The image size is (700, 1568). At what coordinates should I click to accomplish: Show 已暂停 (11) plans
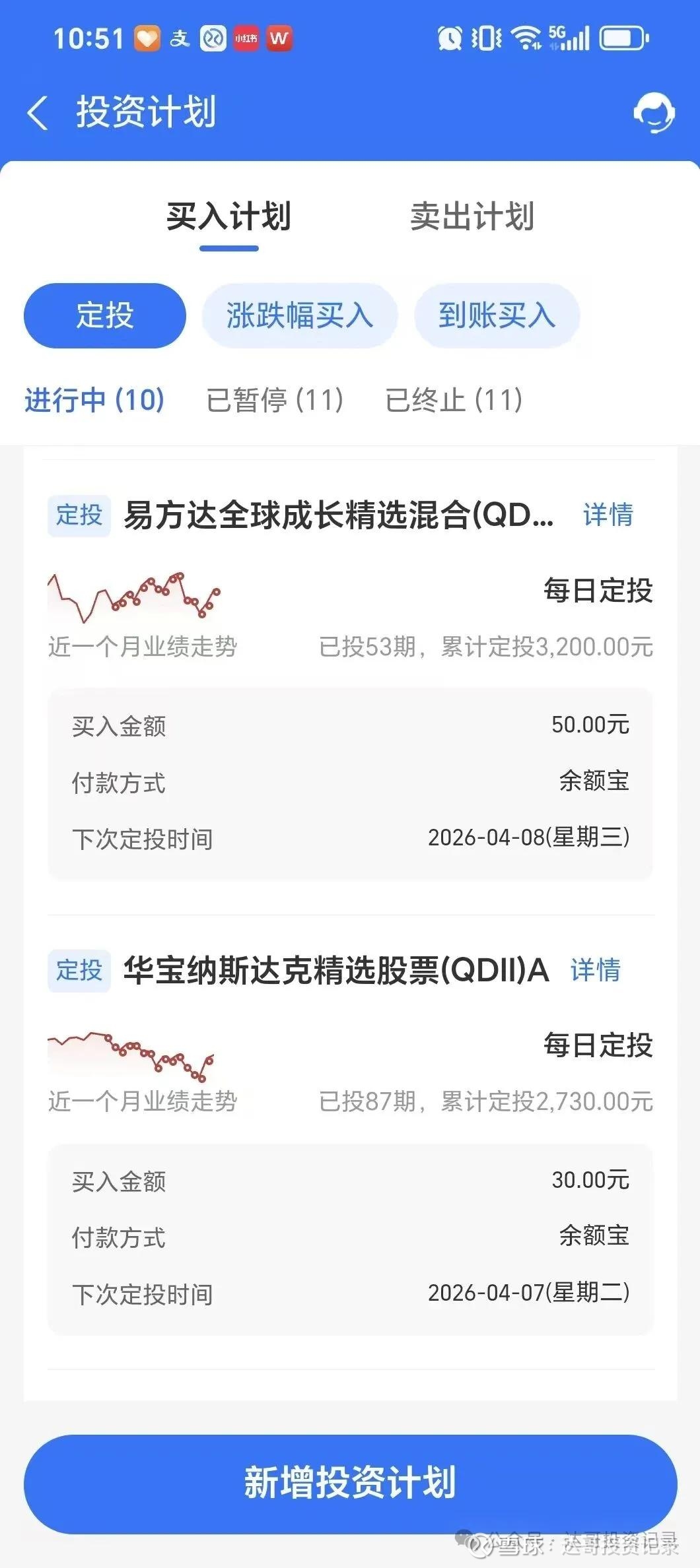click(x=275, y=400)
